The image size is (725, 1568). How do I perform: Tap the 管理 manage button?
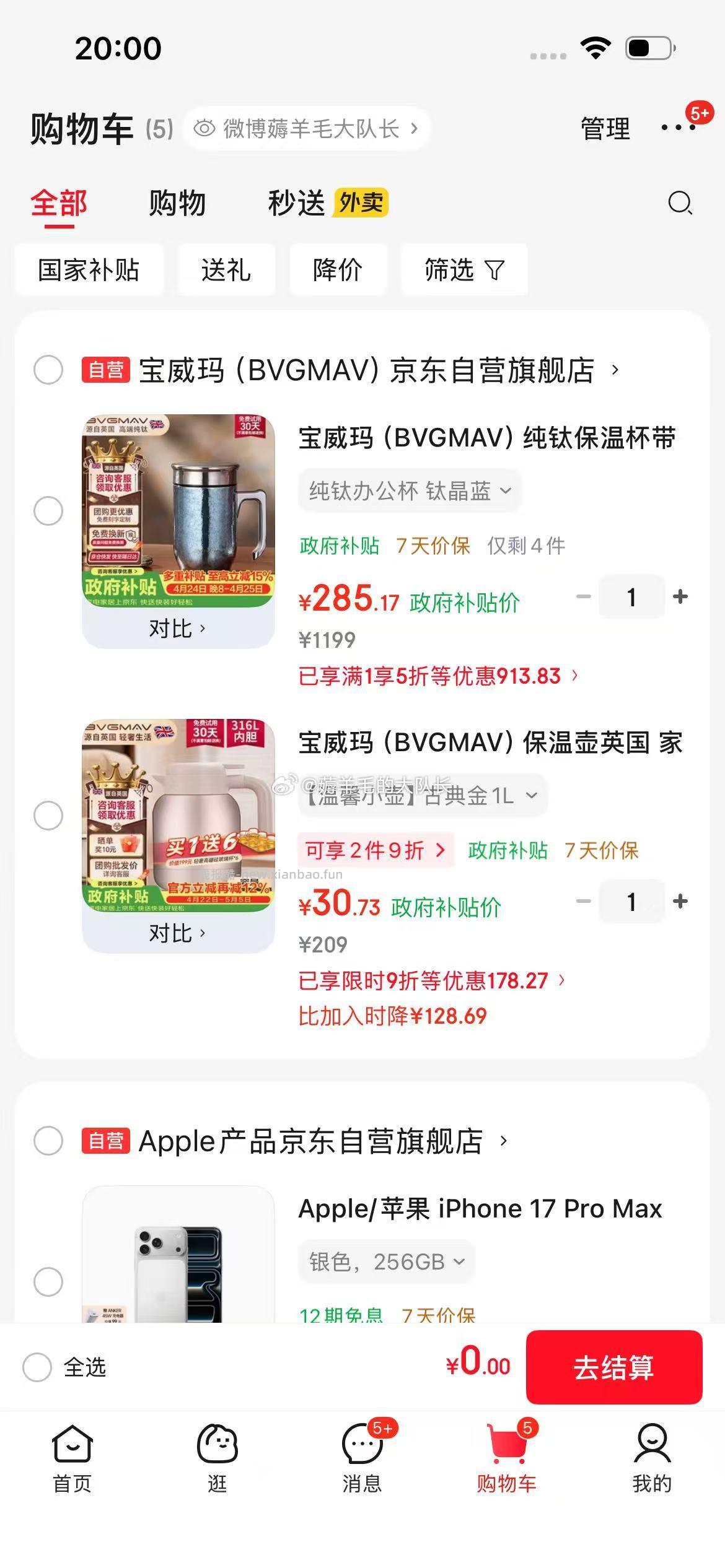[x=604, y=128]
